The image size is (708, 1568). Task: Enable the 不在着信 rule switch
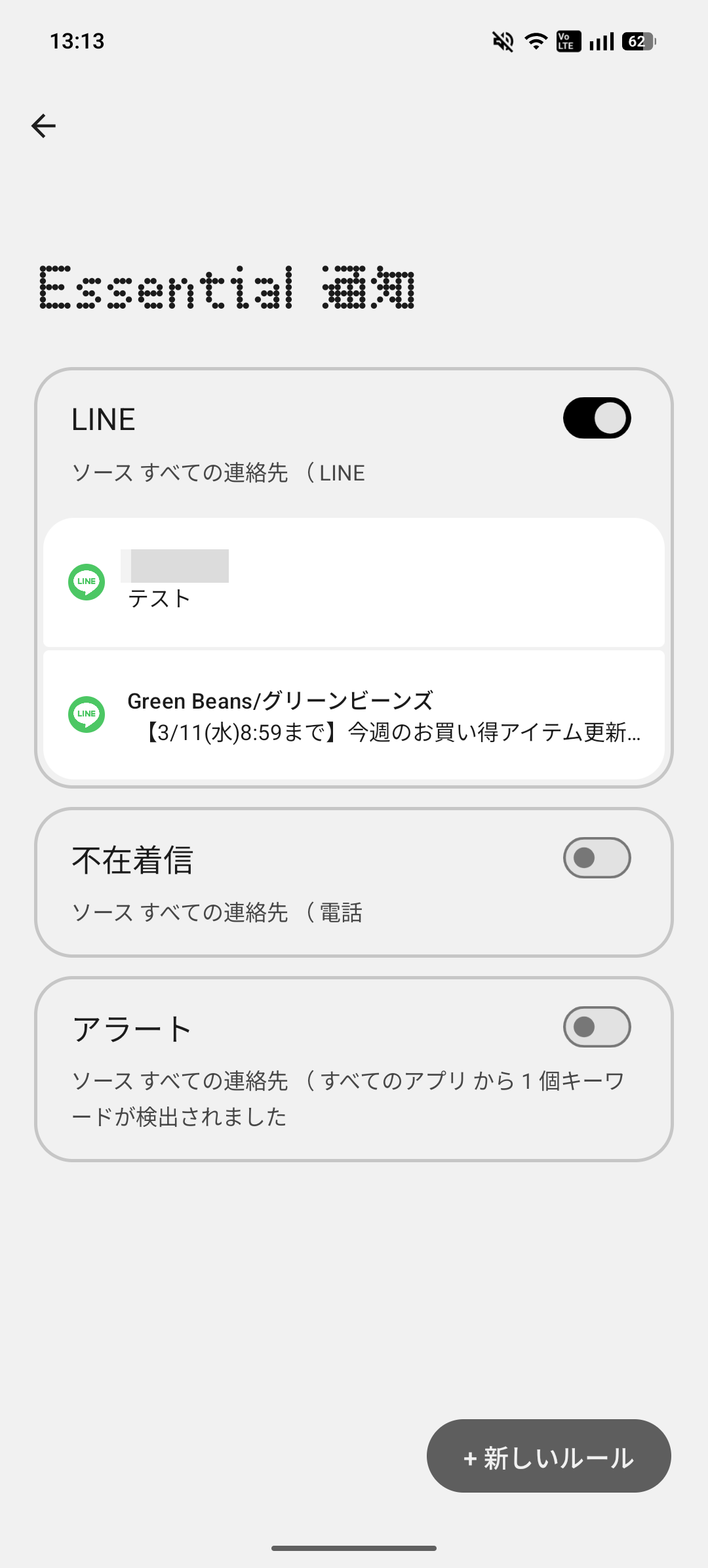coord(597,857)
